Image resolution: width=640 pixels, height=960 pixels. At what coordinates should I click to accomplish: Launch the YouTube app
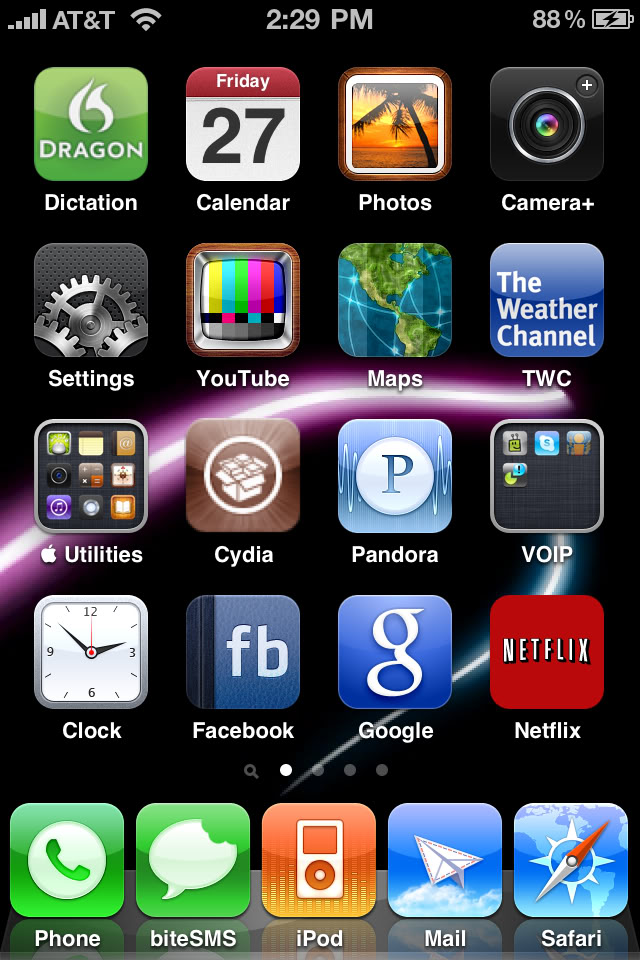click(243, 300)
